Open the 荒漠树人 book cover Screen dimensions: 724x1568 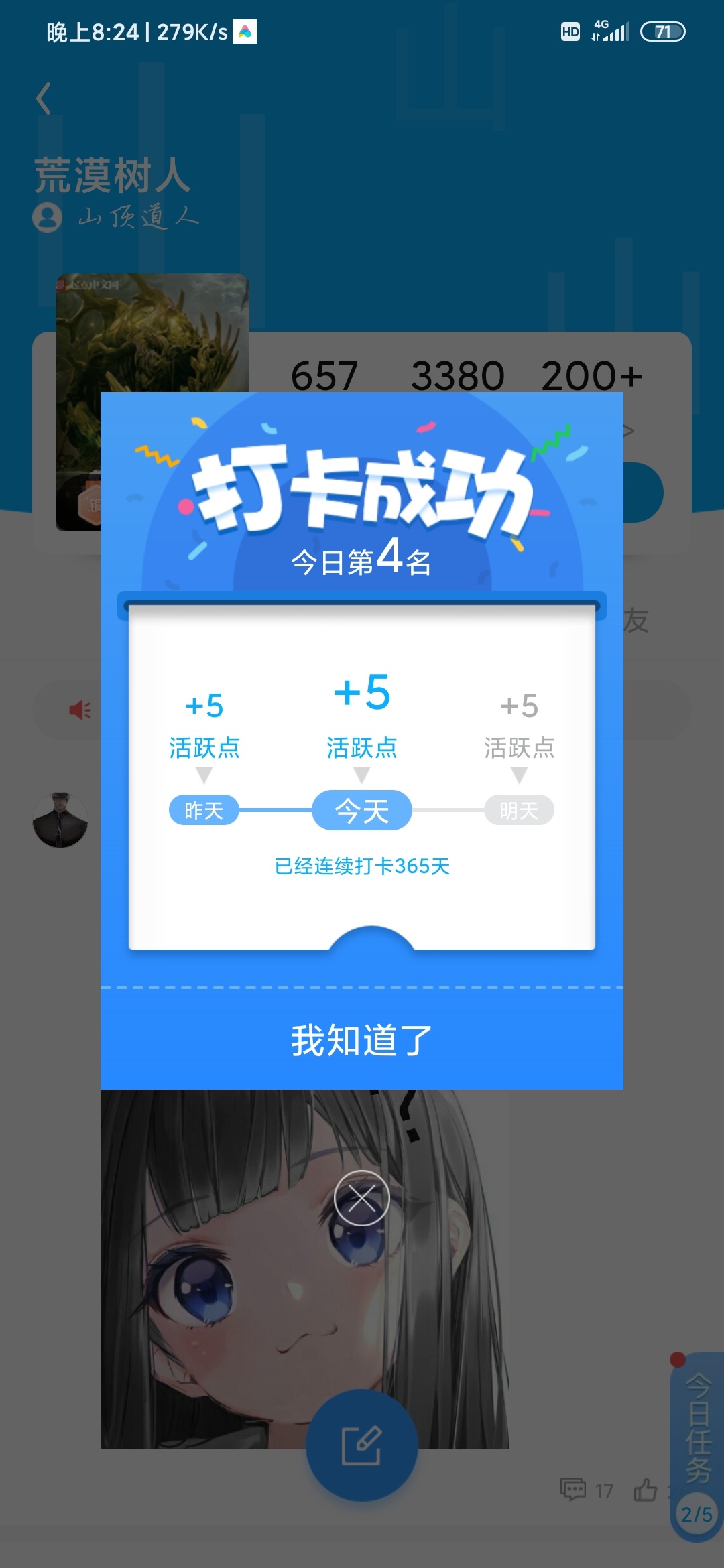(x=153, y=401)
